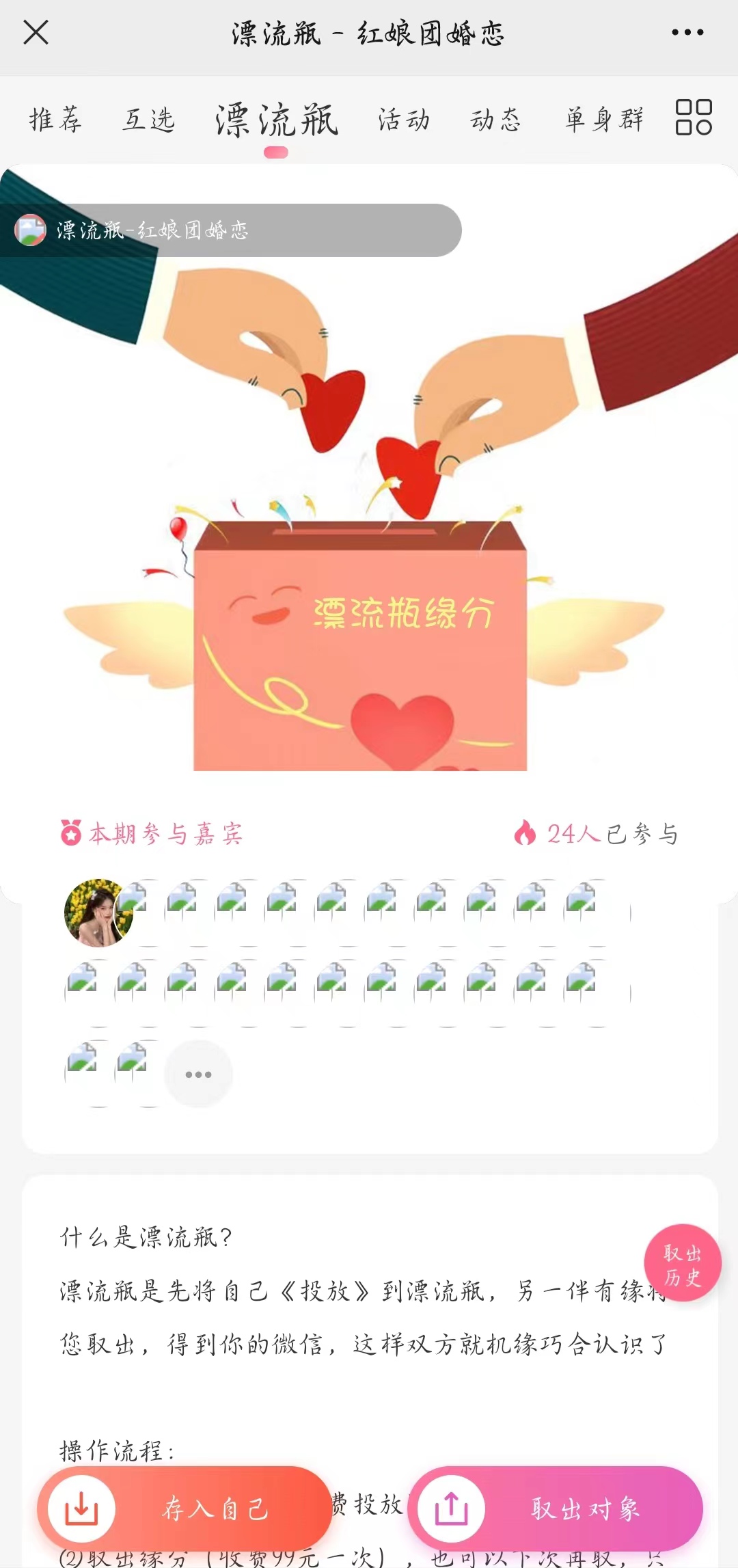The image size is (738, 1568).
Task: Show more participants with the ellipsis button
Action: click(198, 1074)
